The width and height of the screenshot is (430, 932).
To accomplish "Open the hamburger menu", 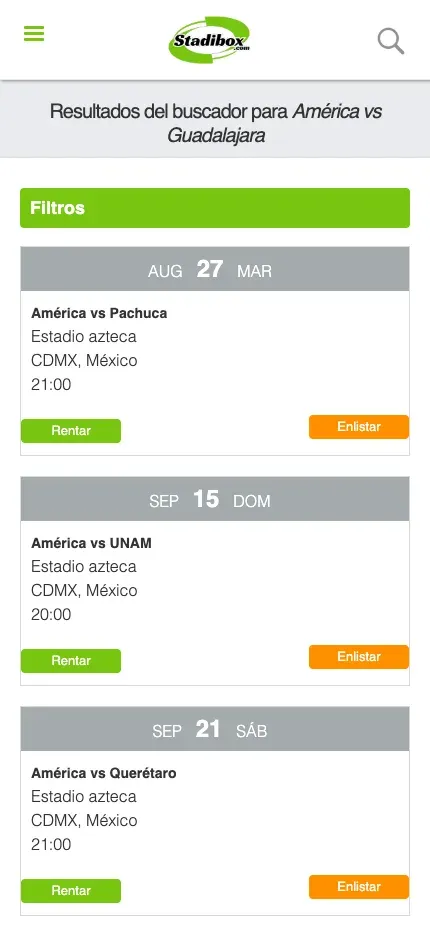I will [x=34, y=34].
